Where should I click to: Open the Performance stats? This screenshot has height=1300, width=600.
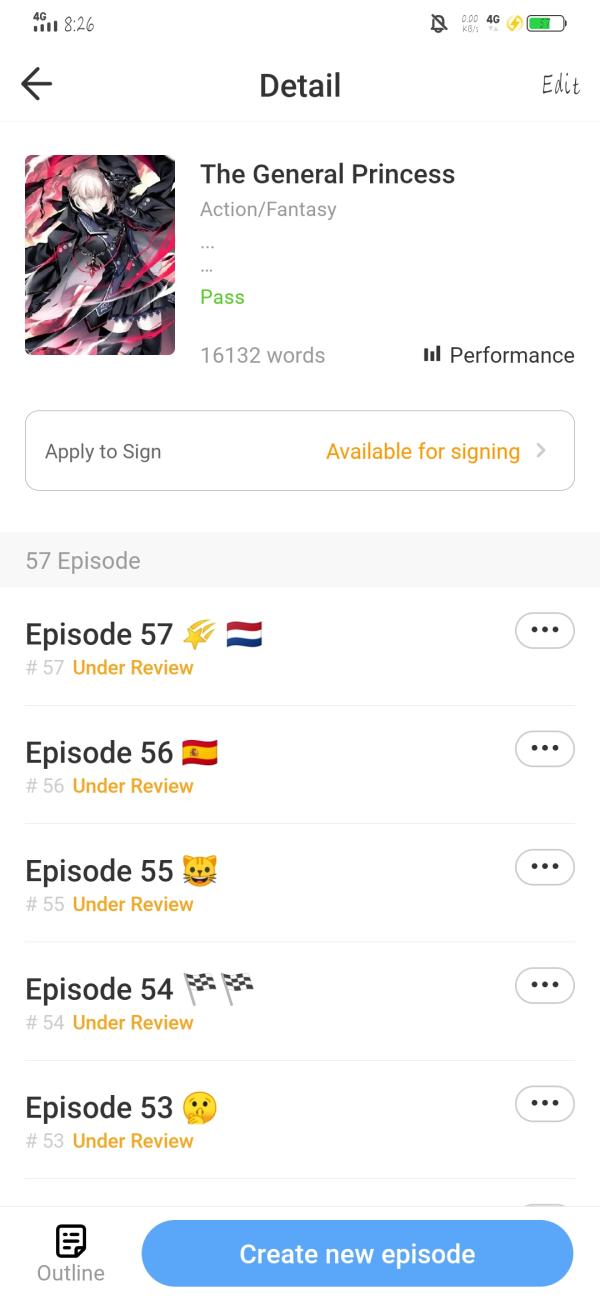[498, 355]
